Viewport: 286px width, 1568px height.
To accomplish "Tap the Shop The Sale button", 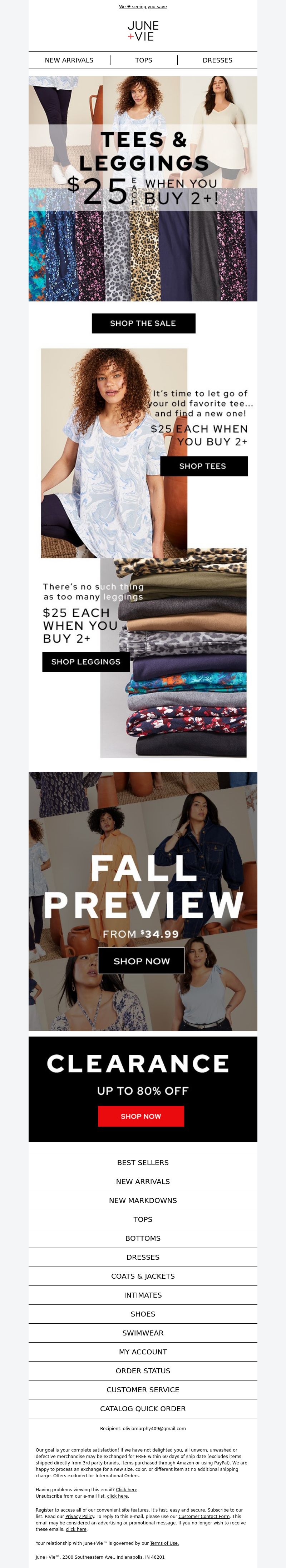I will point(143,323).
